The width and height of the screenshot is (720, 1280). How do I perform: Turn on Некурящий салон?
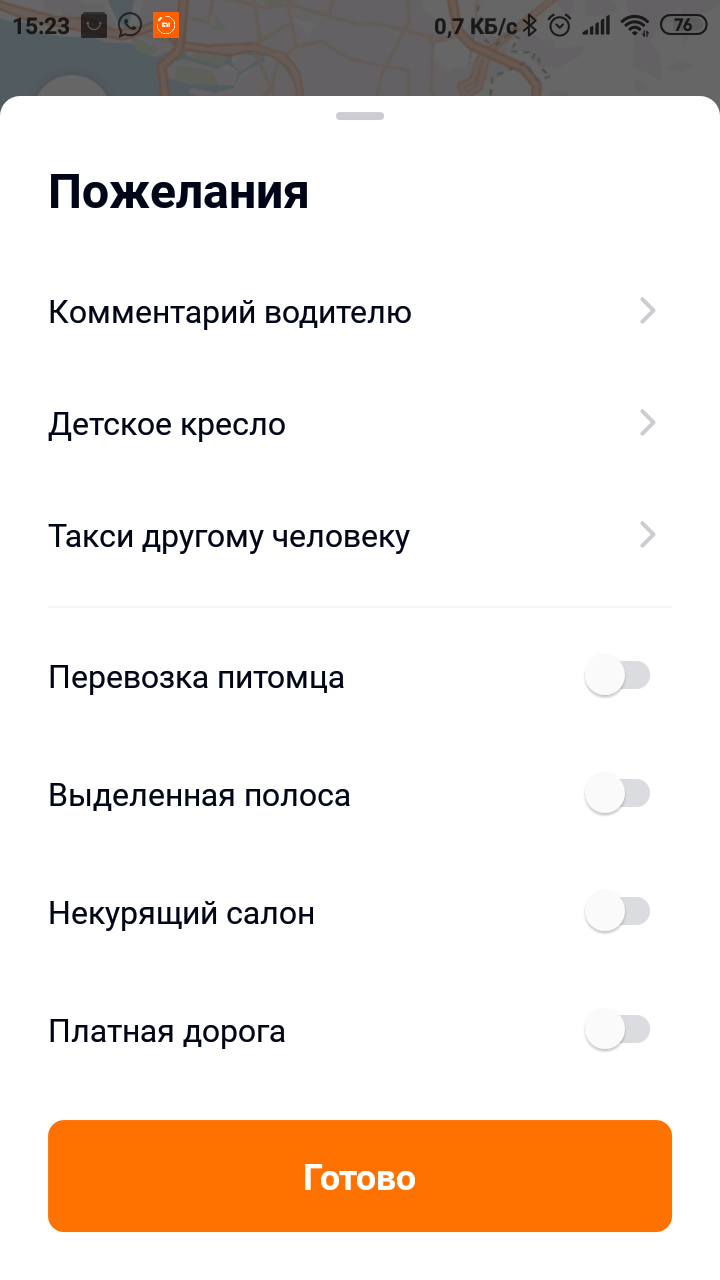617,913
